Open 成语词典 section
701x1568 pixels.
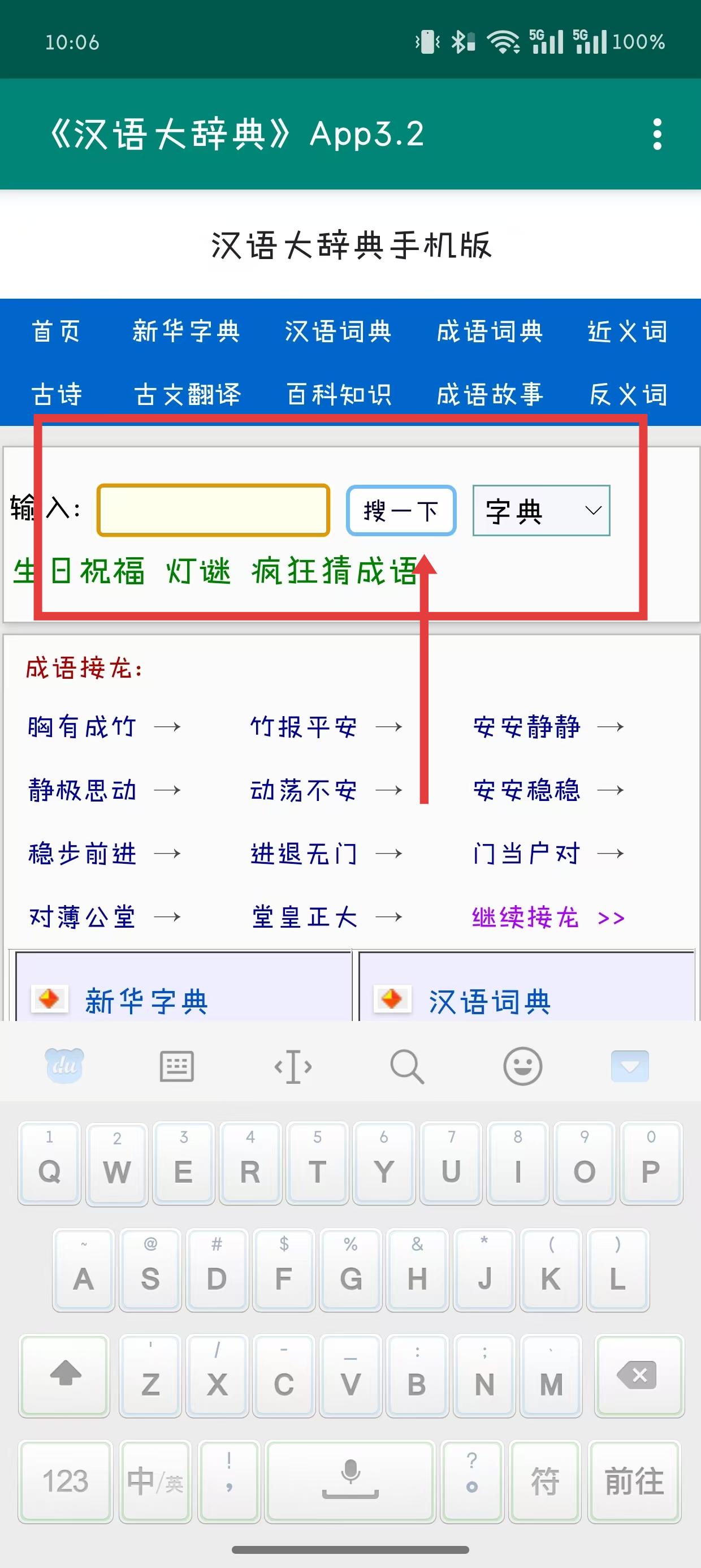(x=490, y=331)
